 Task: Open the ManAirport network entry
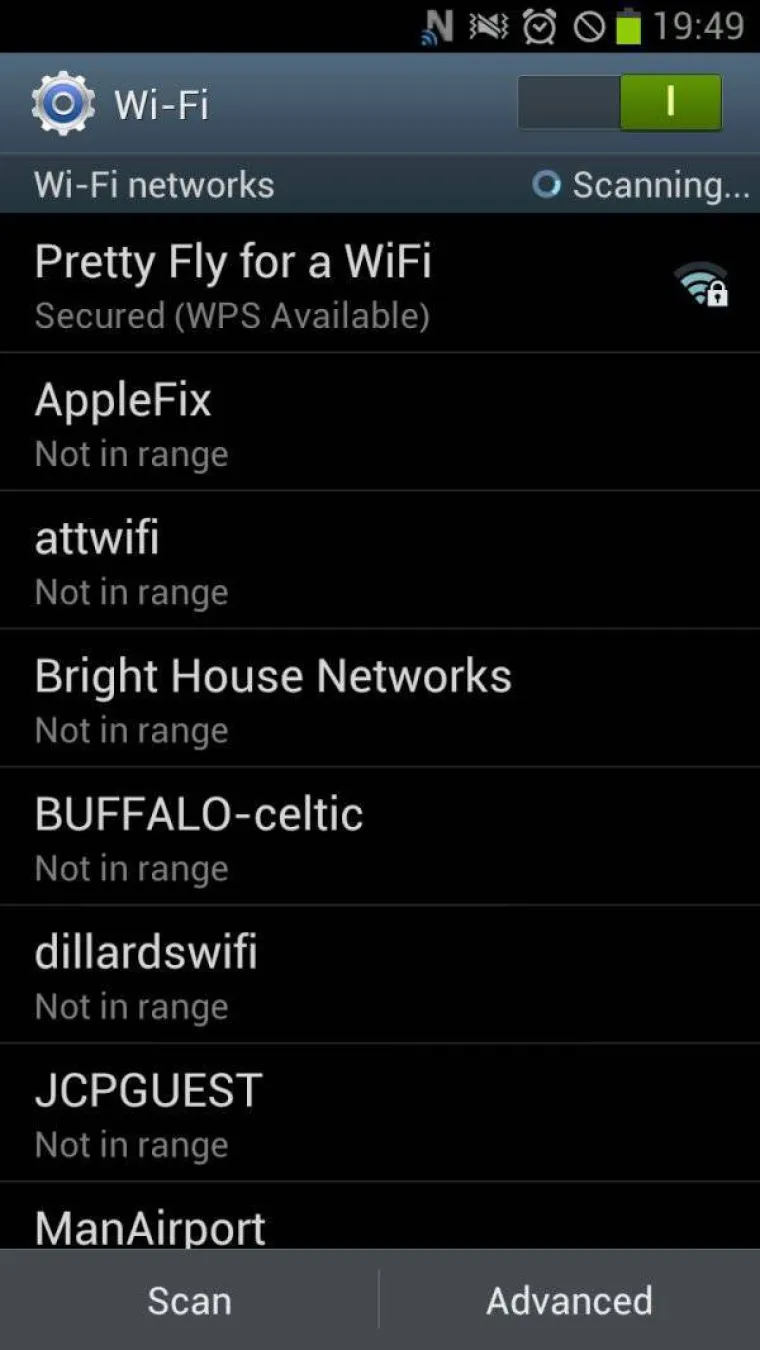pos(380,1222)
